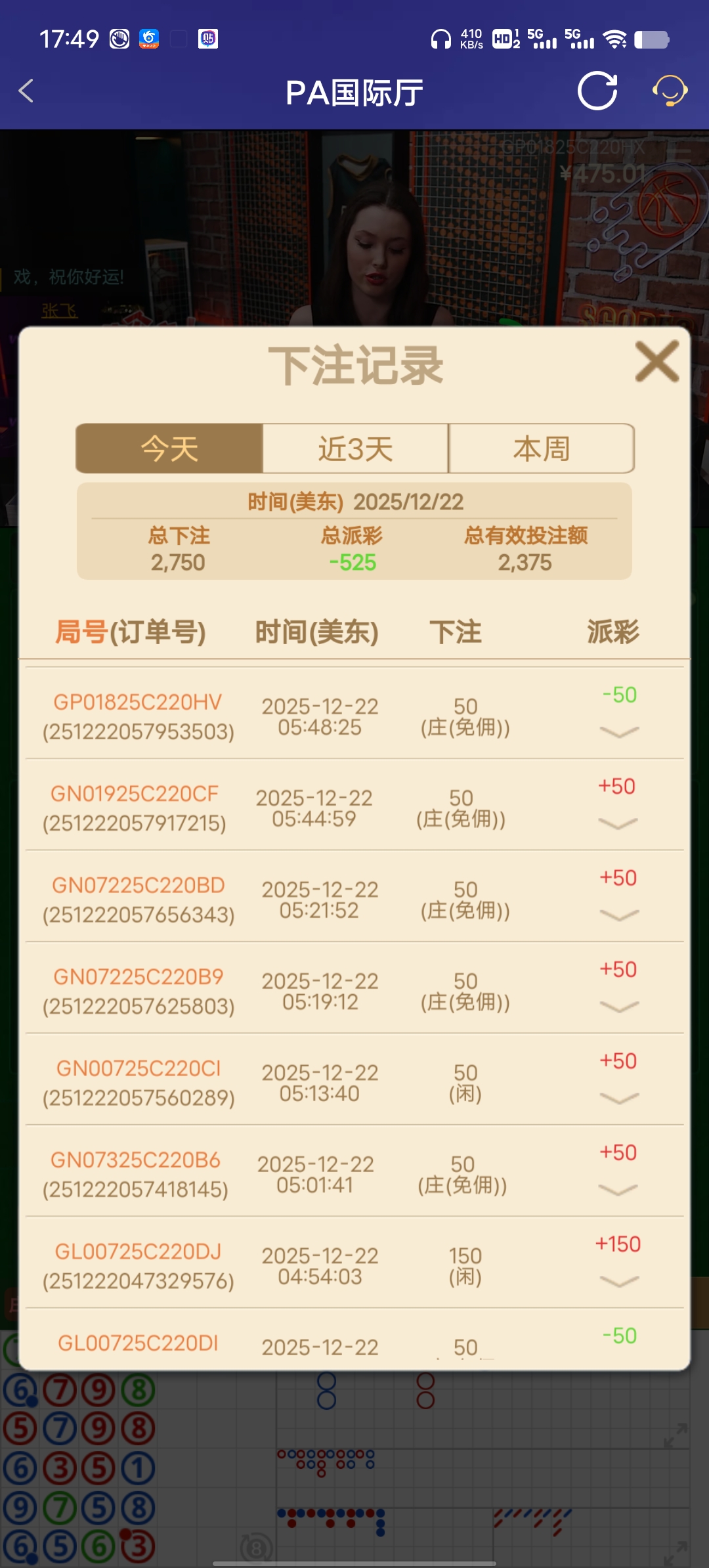Open customer service via the headset icon
The height and width of the screenshot is (1568, 709).
click(x=668, y=91)
